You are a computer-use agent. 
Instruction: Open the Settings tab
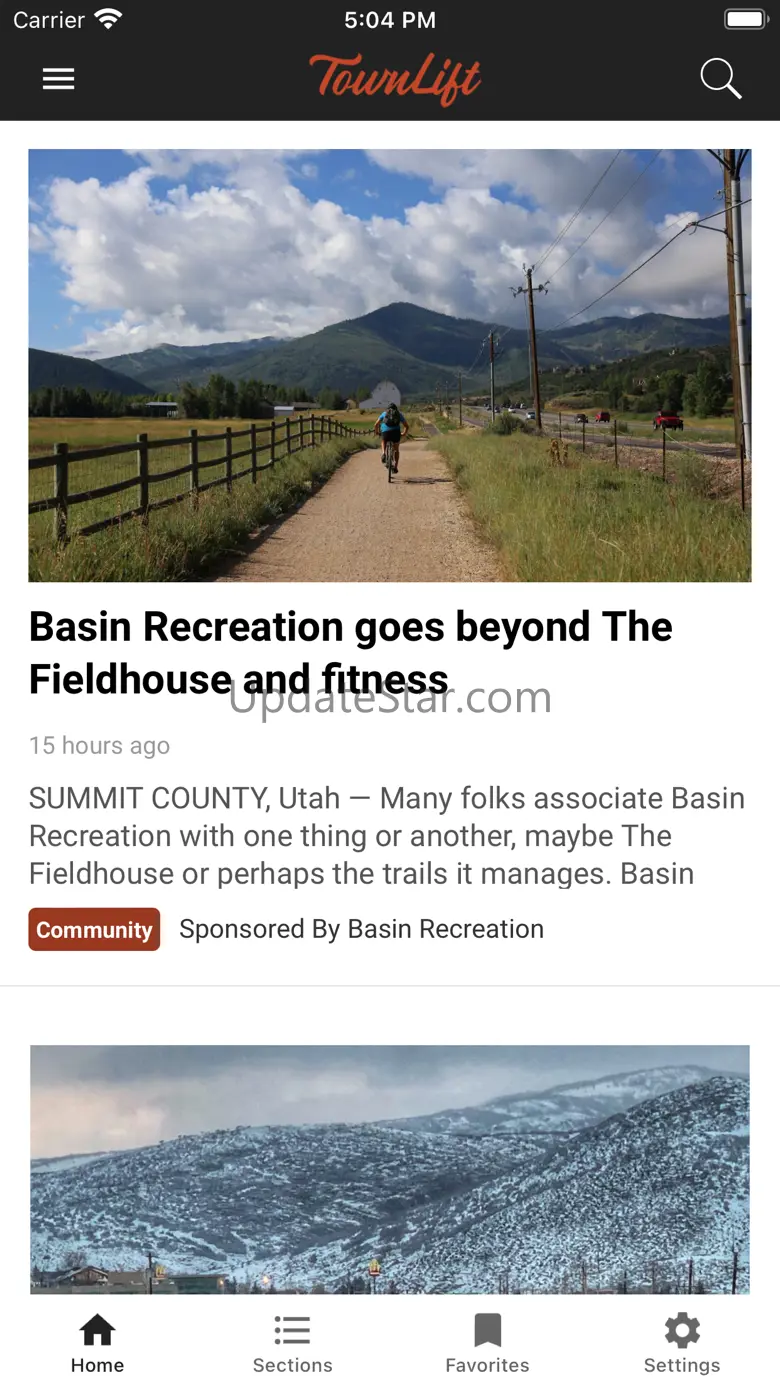(x=682, y=1344)
